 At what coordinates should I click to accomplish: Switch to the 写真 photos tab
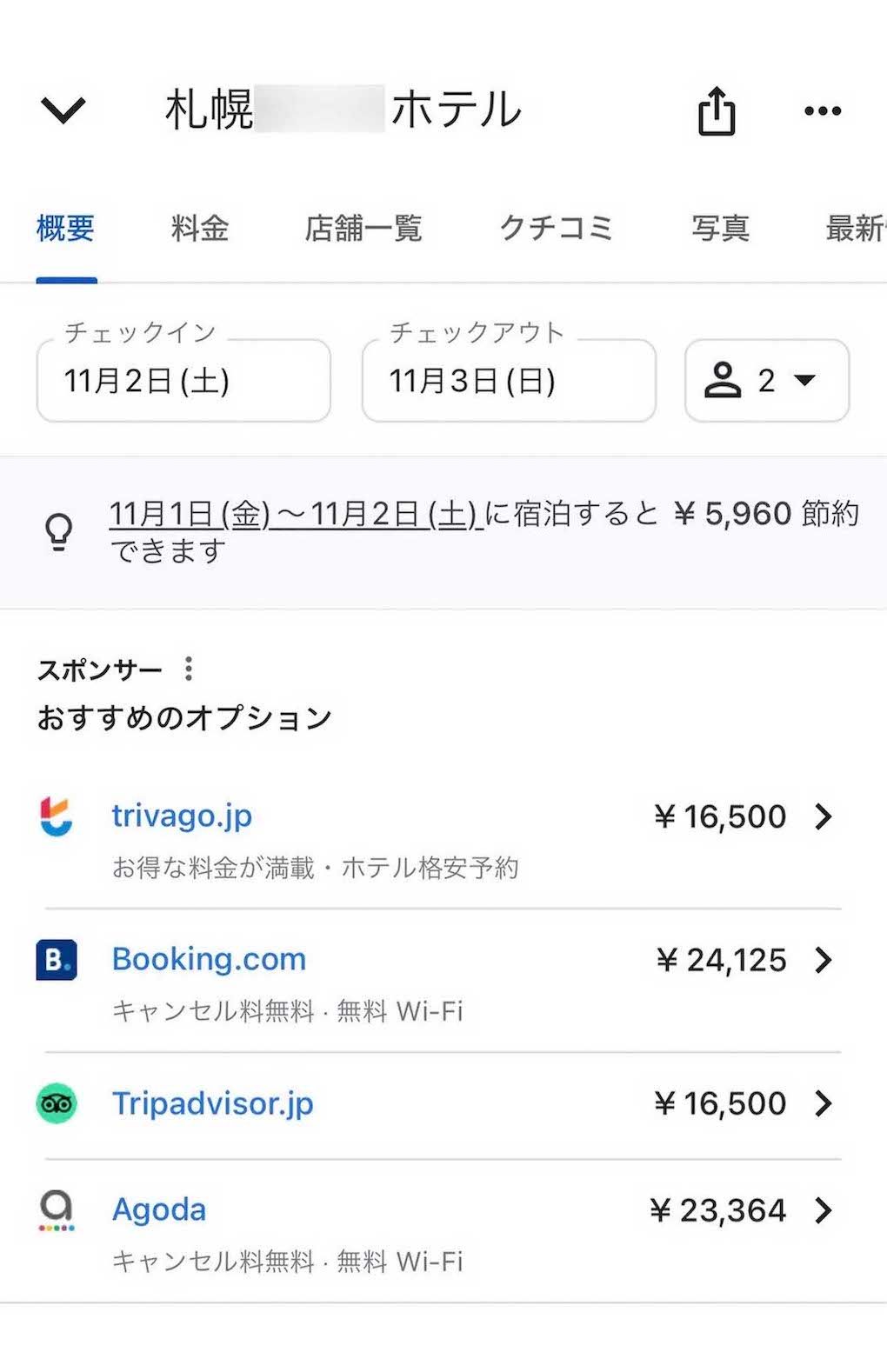click(720, 228)
